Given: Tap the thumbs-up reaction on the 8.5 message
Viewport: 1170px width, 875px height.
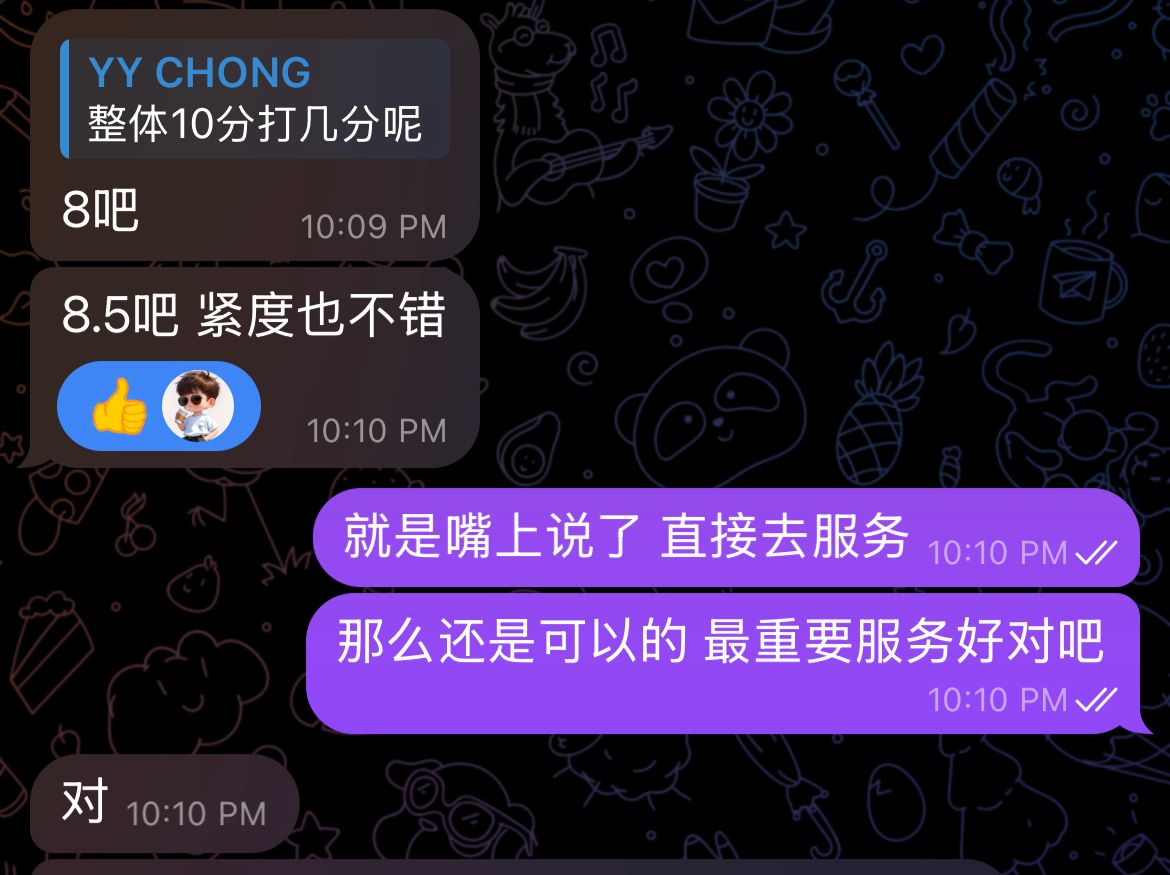Looking at the screenshot, I should click(121, 408).
